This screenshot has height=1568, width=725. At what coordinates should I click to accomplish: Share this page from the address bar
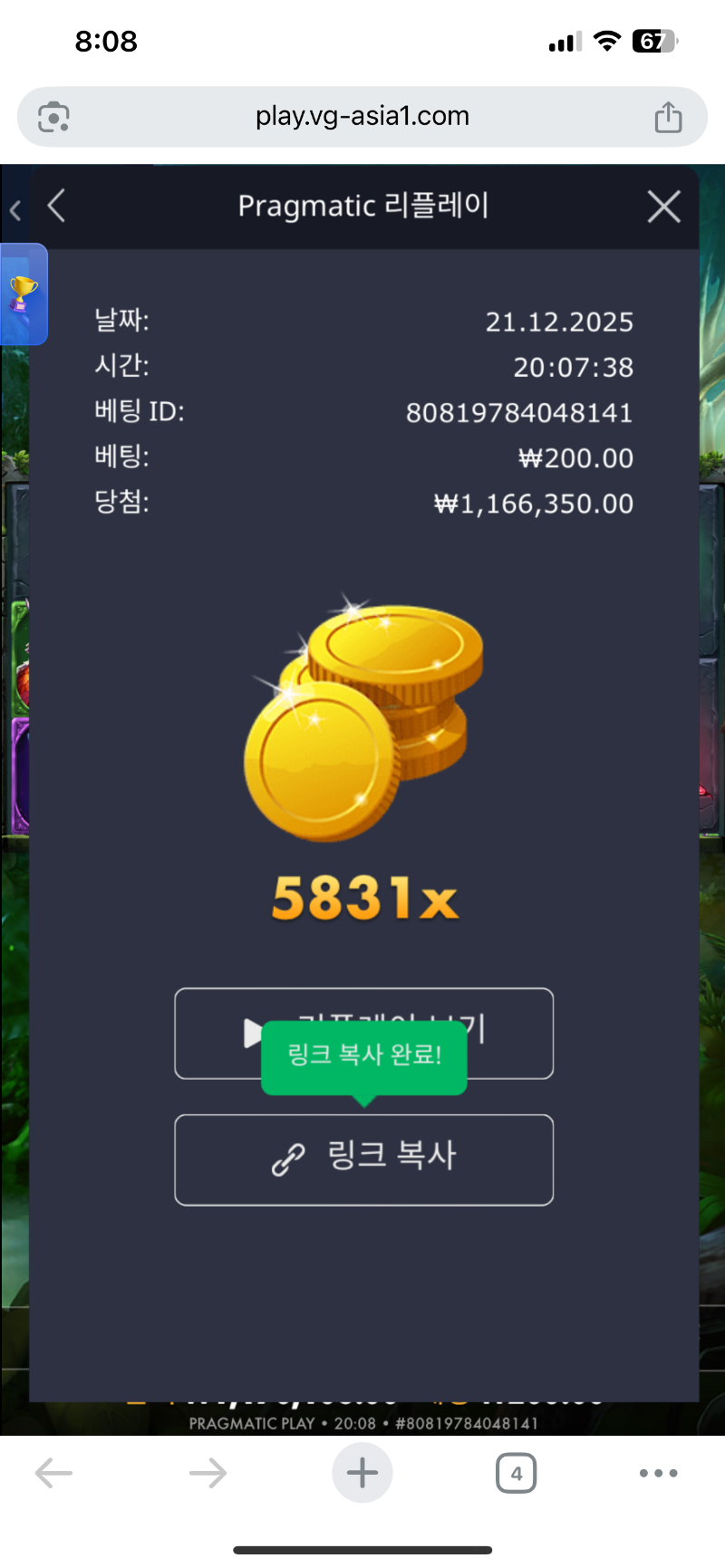tap(668, 117)
